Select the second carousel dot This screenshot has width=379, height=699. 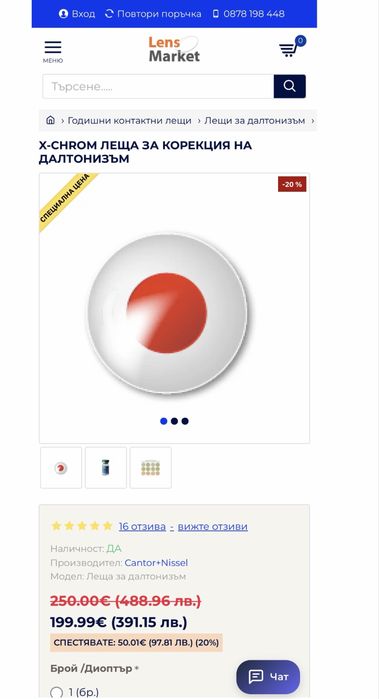tap(174, 421)
